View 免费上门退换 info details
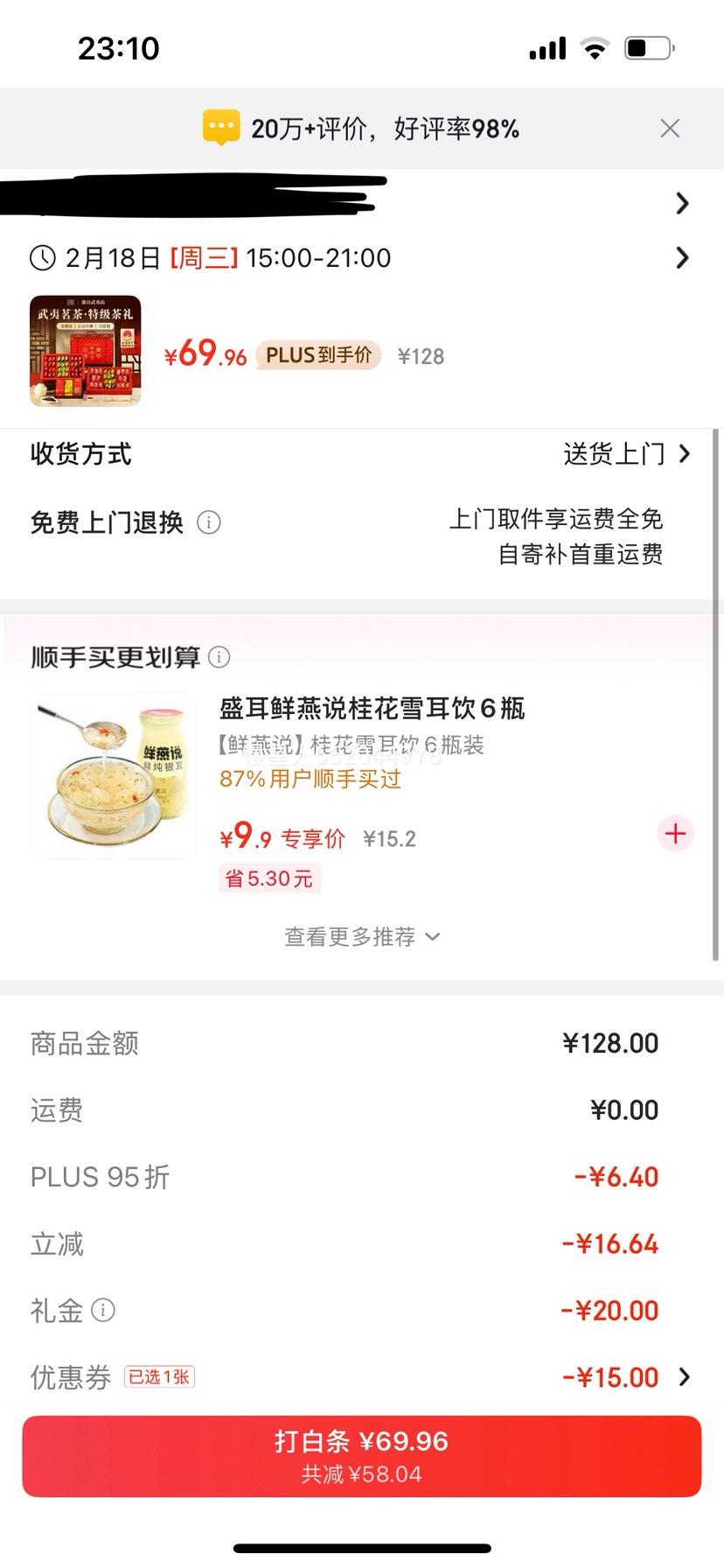This screenshot has height=1568, width=724. [209, 523]
